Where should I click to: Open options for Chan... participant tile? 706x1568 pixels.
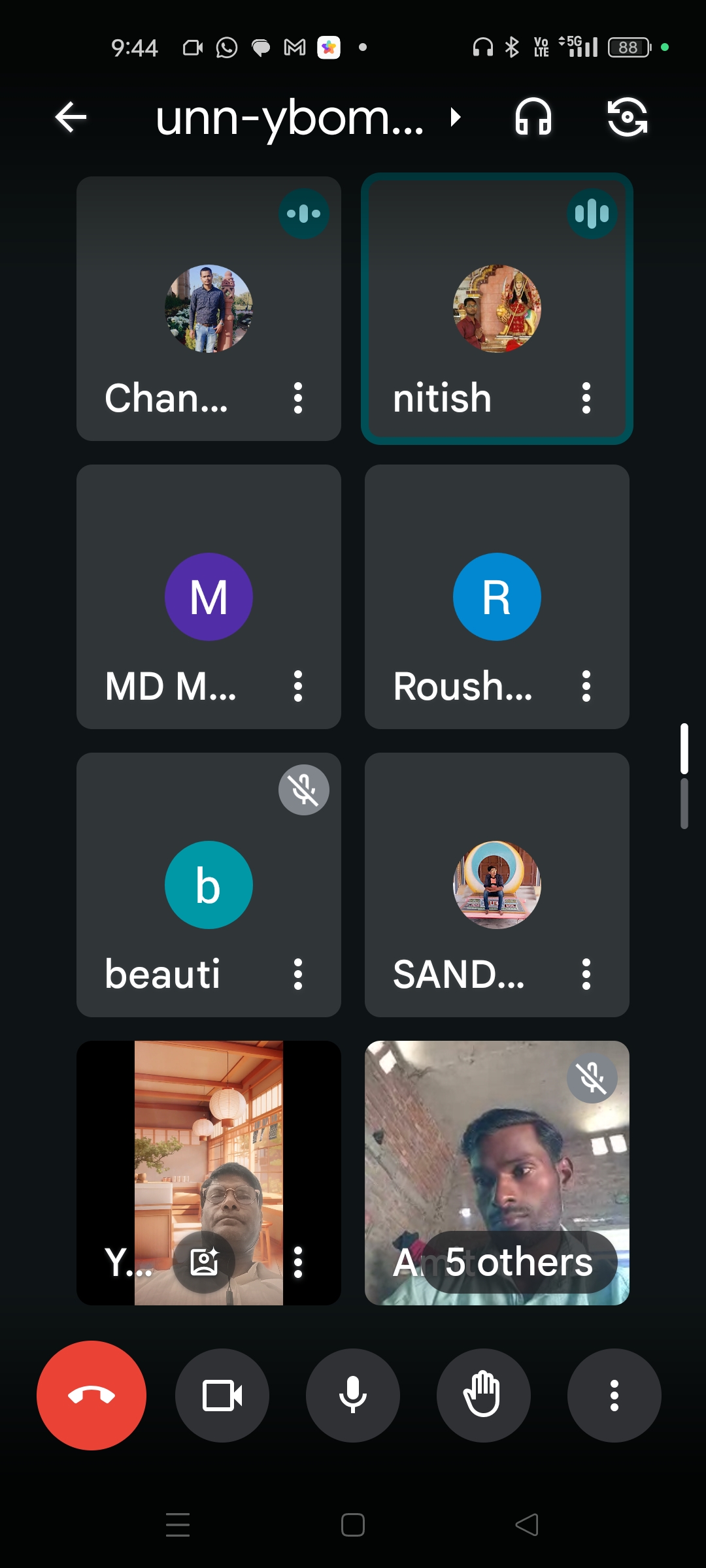click(298, 398)
